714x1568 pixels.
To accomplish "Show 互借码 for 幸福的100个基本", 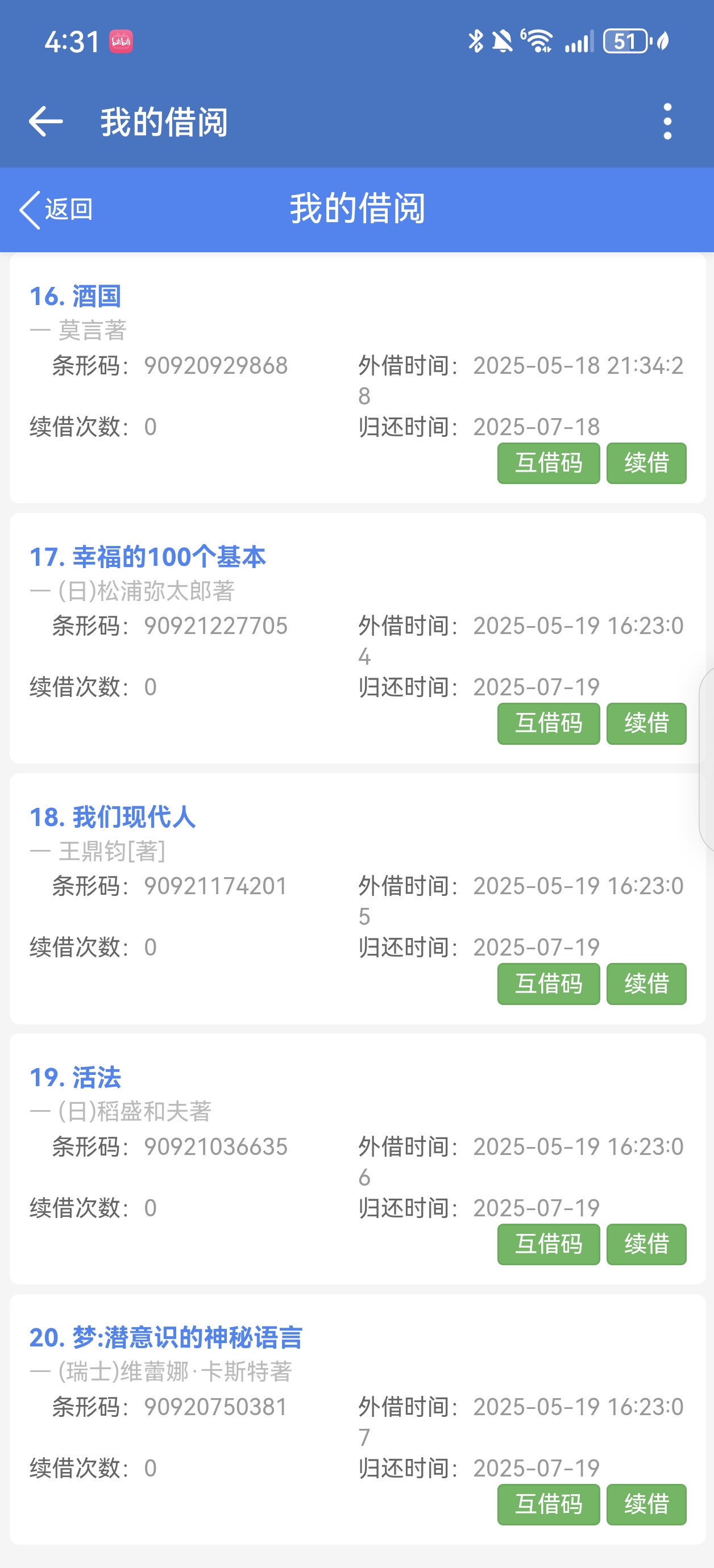I will 549,723.
